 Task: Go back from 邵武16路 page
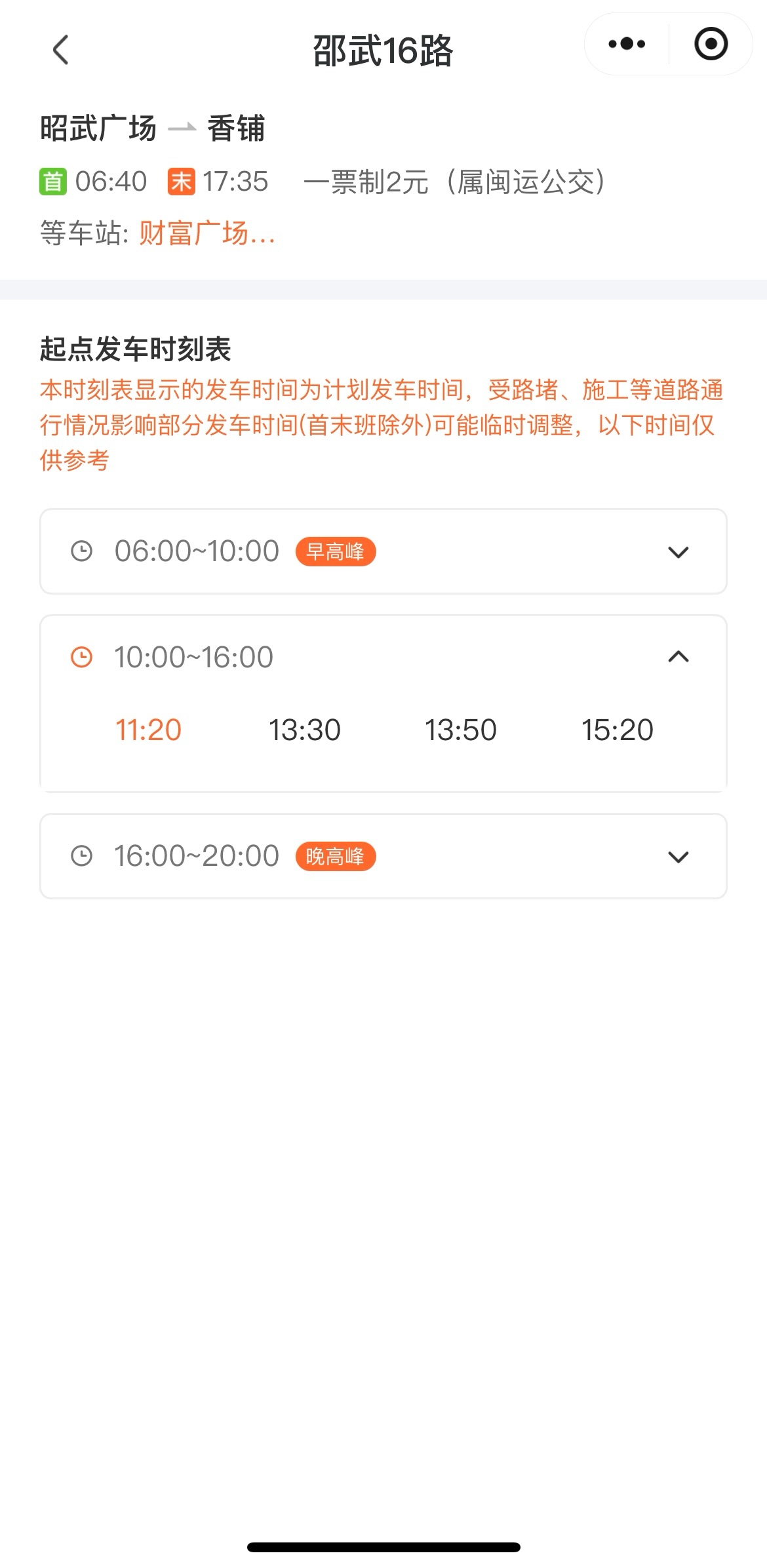[x=60, y=50]
